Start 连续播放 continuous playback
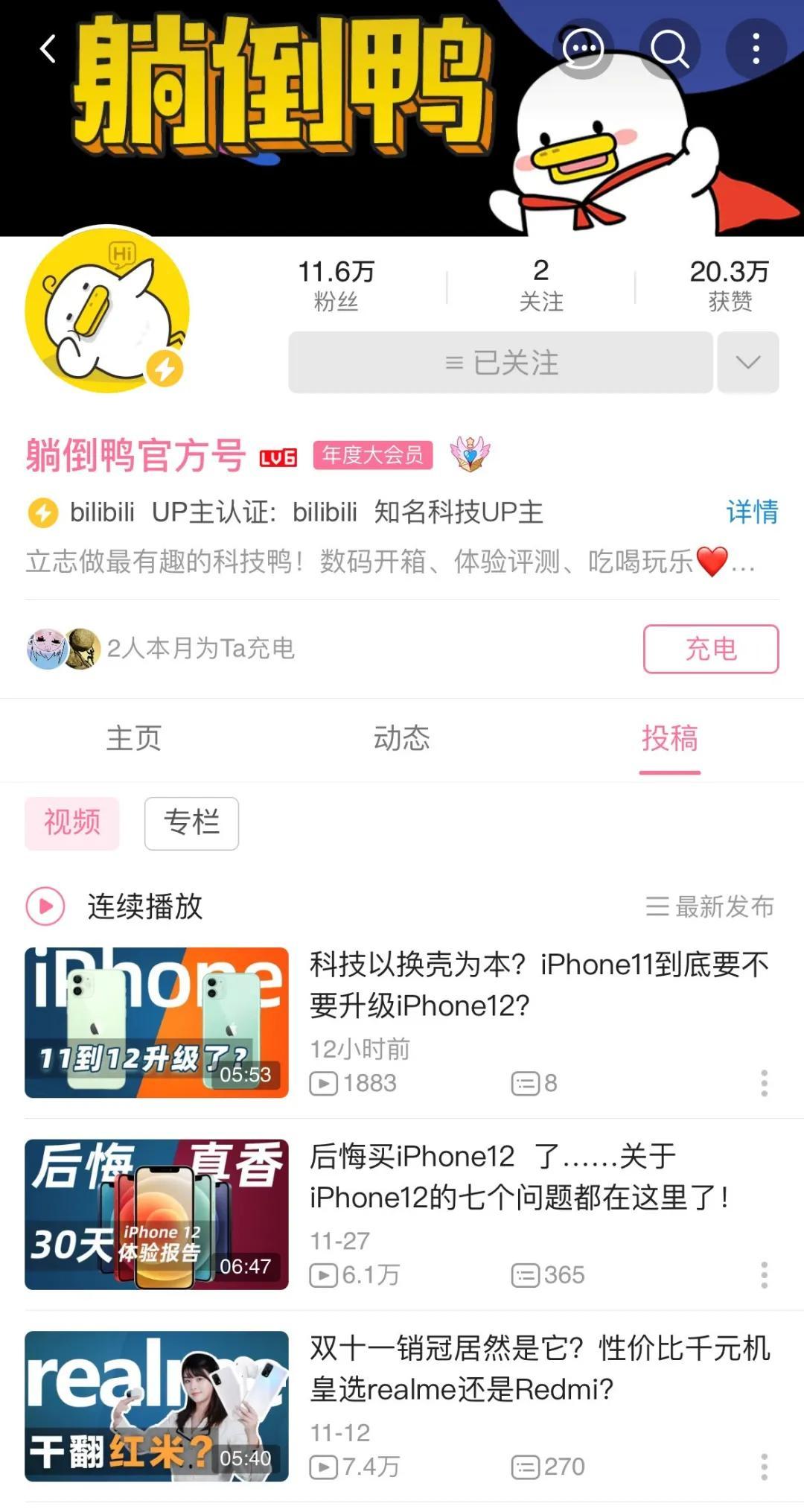804x1512 pixels. coord(115,906)
